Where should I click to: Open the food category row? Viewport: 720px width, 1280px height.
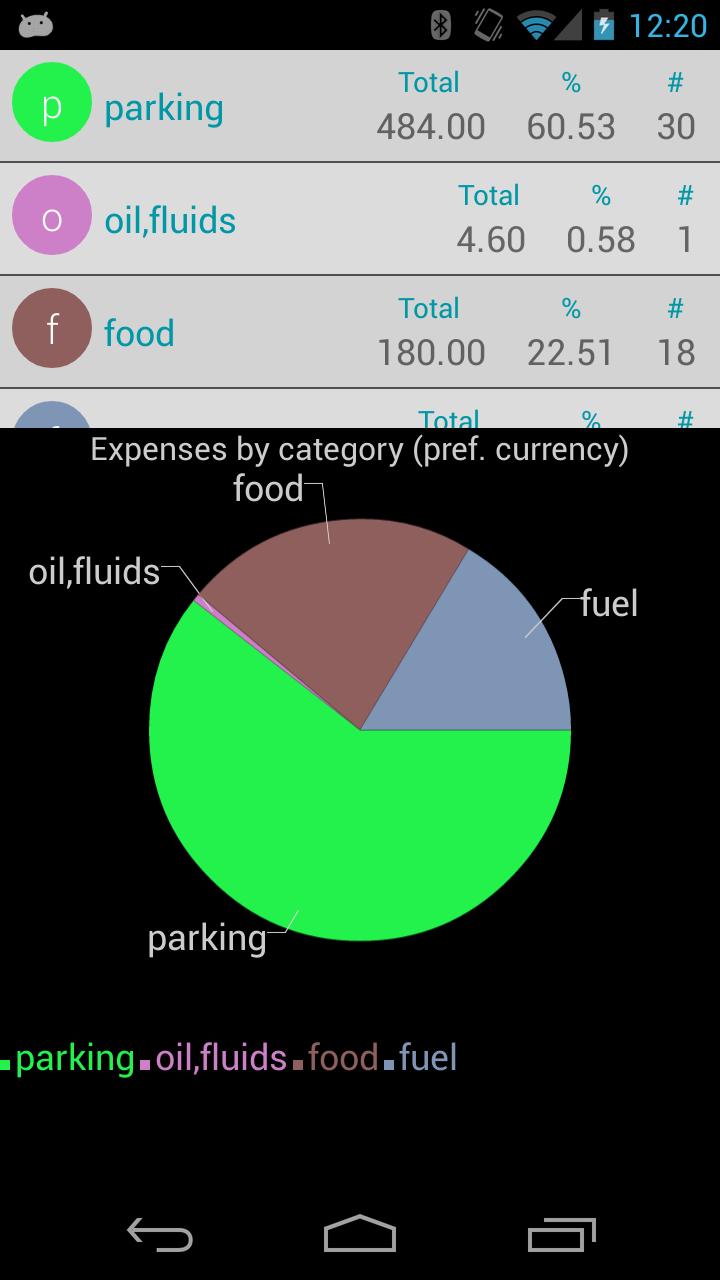tap(360, 332)
